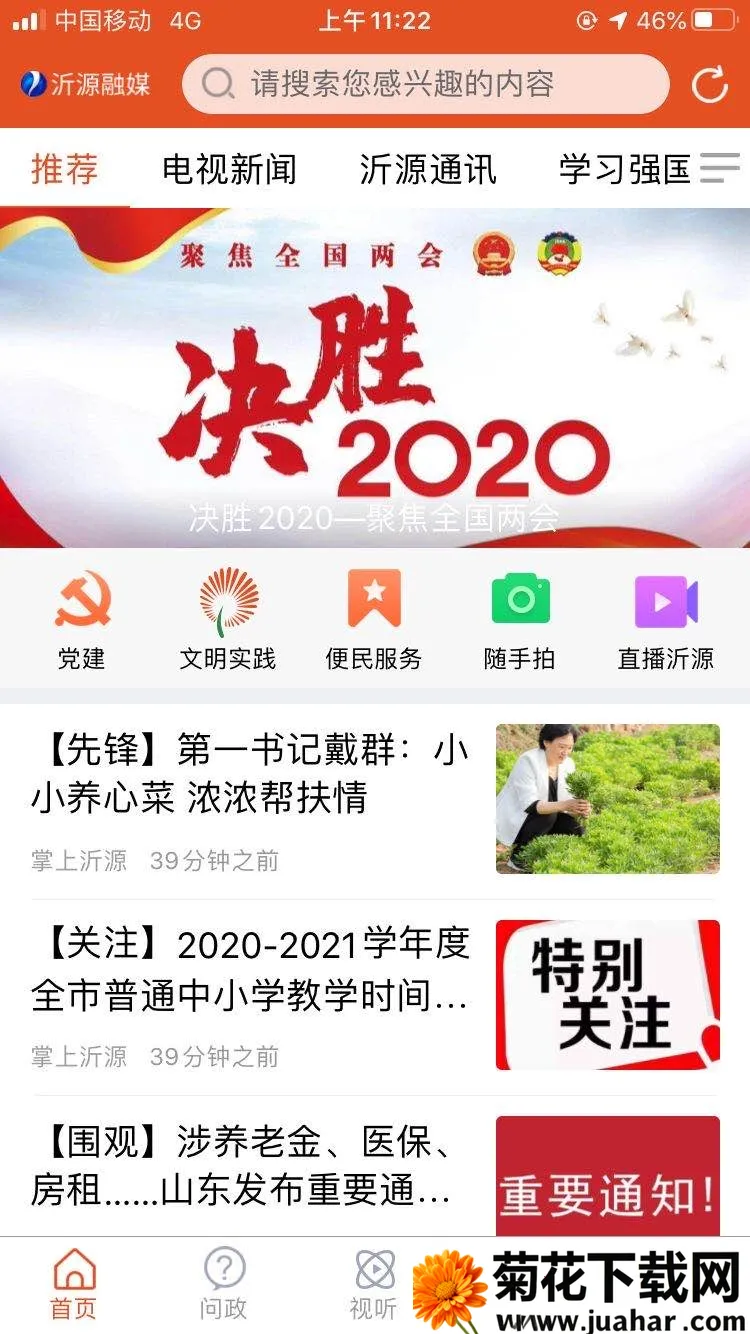The width and height of the screenshot is (750, 1334).
Task: Select the 推荐 tab
Action: [x=64, y=169]
